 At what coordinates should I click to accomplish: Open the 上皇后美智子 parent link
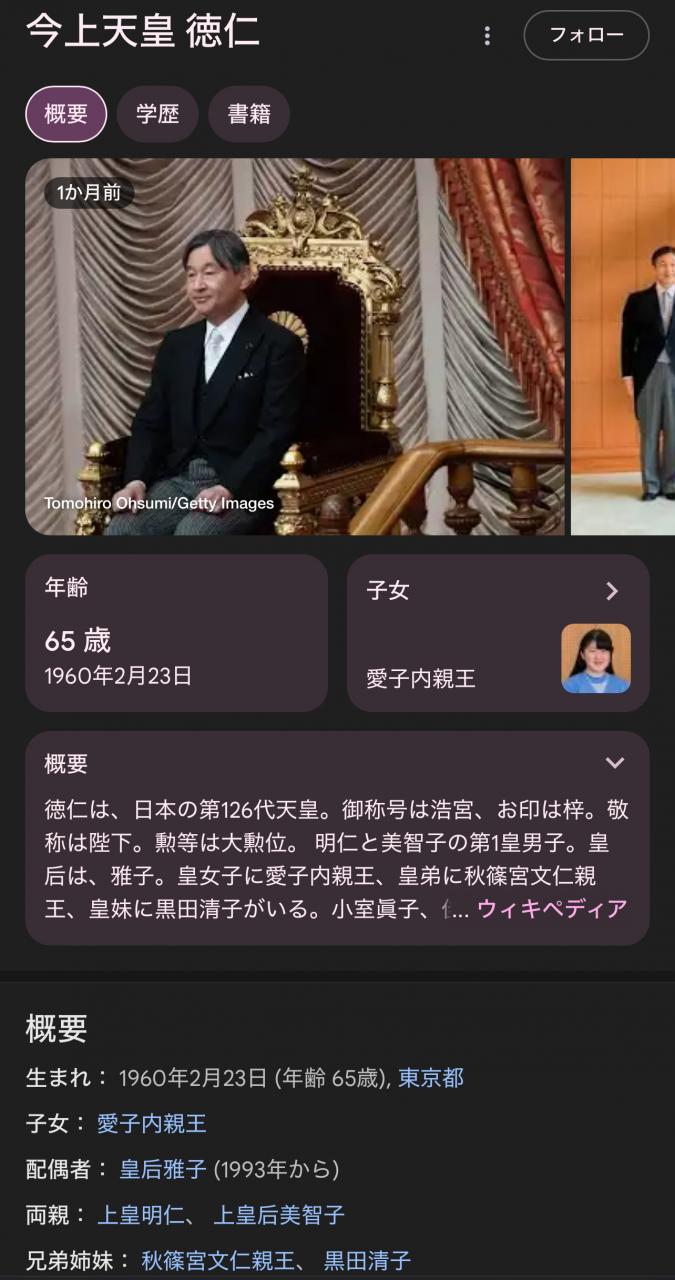click(279, 1215)
